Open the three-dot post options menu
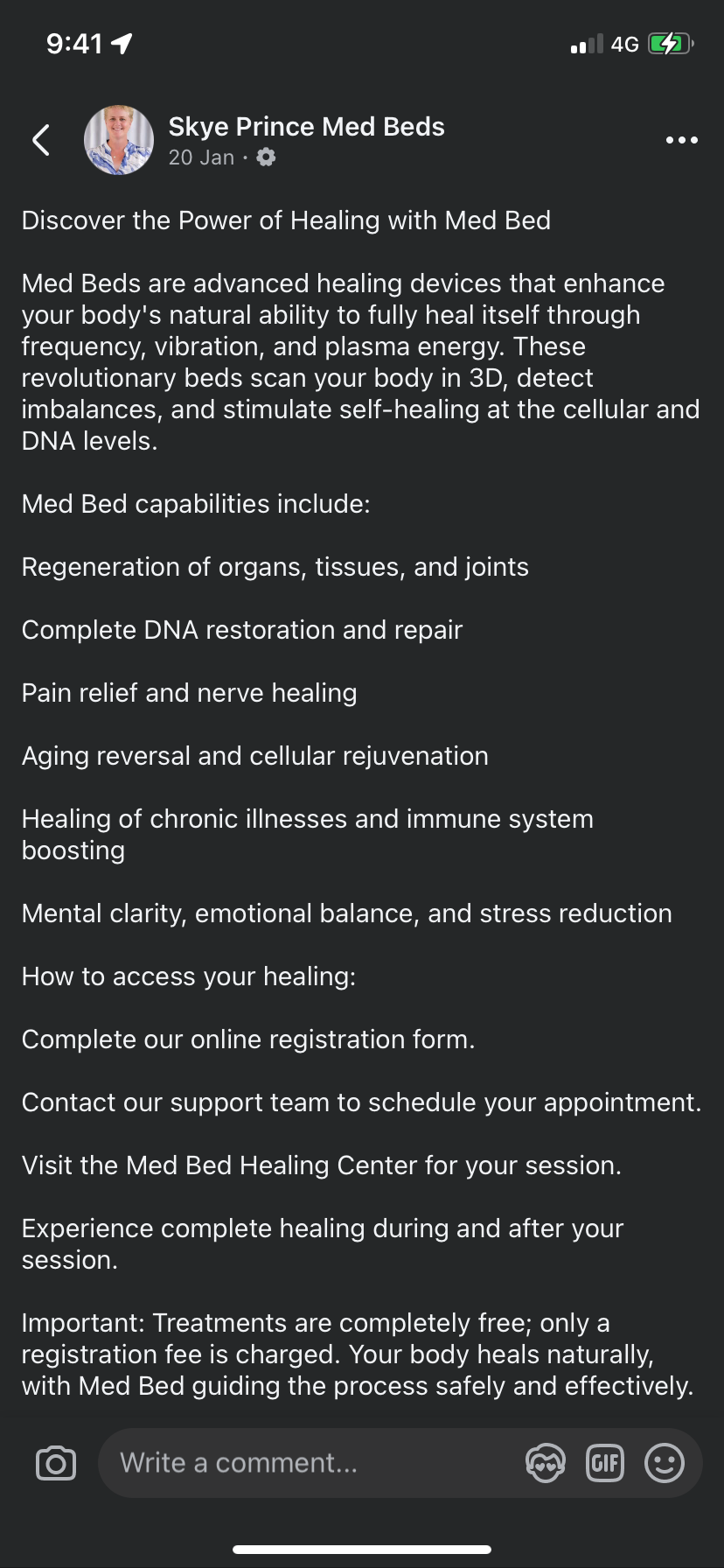 tap(681, 140)
